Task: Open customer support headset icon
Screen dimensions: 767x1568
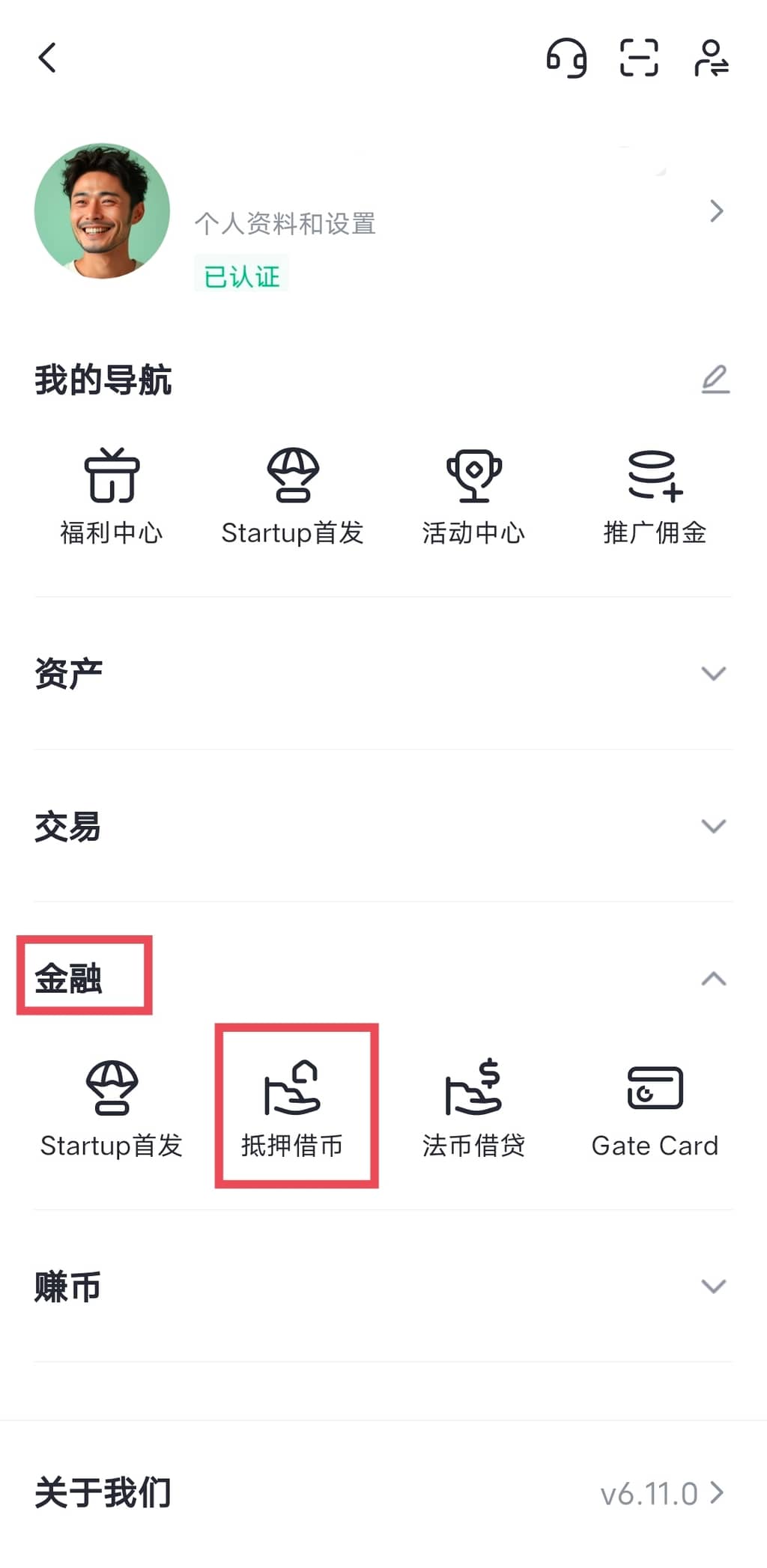Action: click(566, 58)
